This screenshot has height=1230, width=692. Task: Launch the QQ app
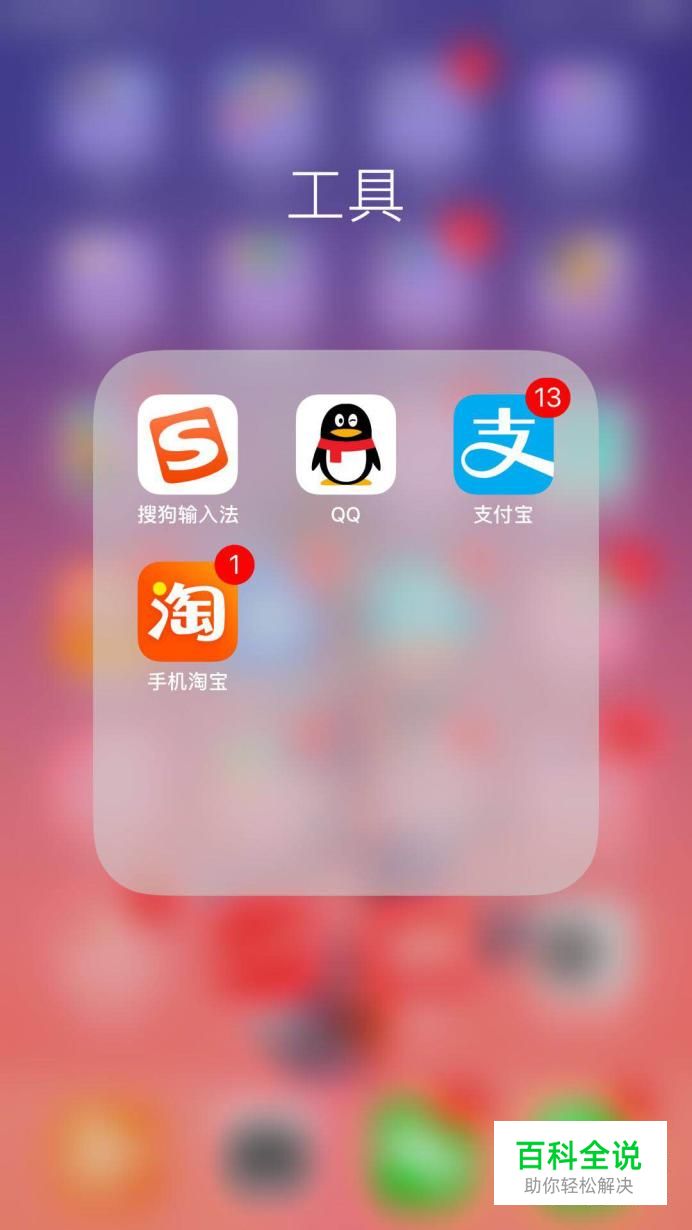pyautogui.click(x=346, y=444)
